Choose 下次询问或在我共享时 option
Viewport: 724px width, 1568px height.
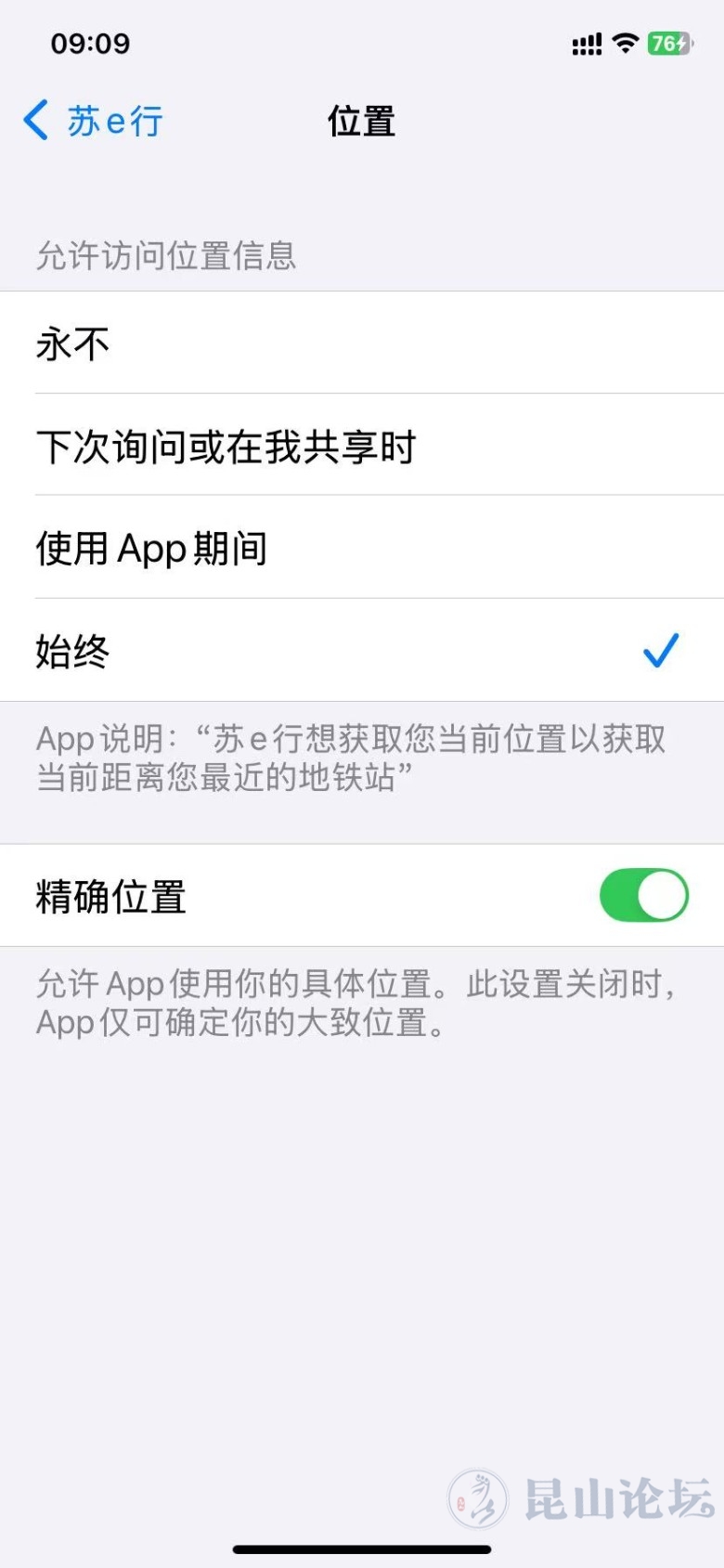point(362,447)
